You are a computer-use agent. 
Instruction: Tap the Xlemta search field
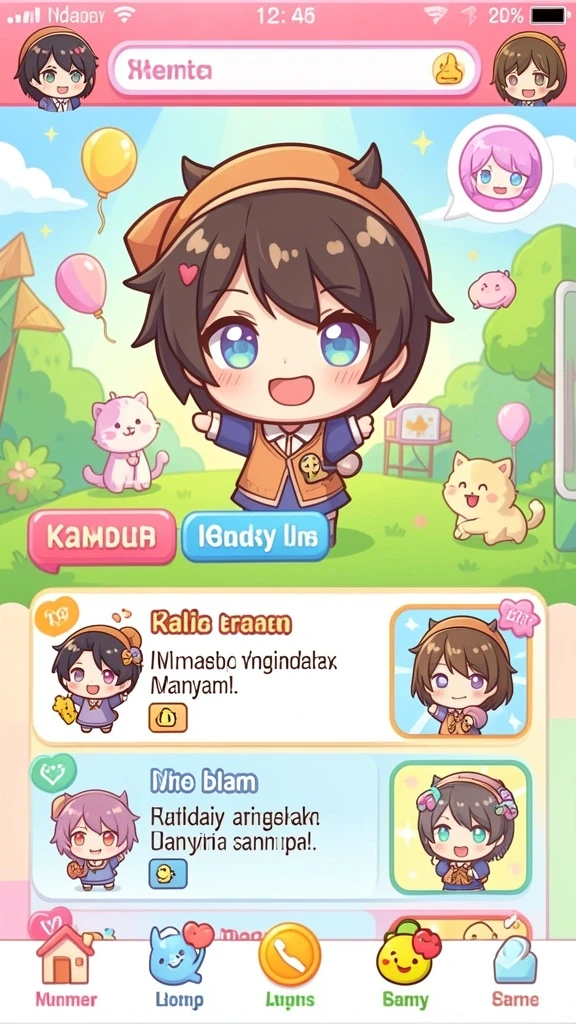295,69
